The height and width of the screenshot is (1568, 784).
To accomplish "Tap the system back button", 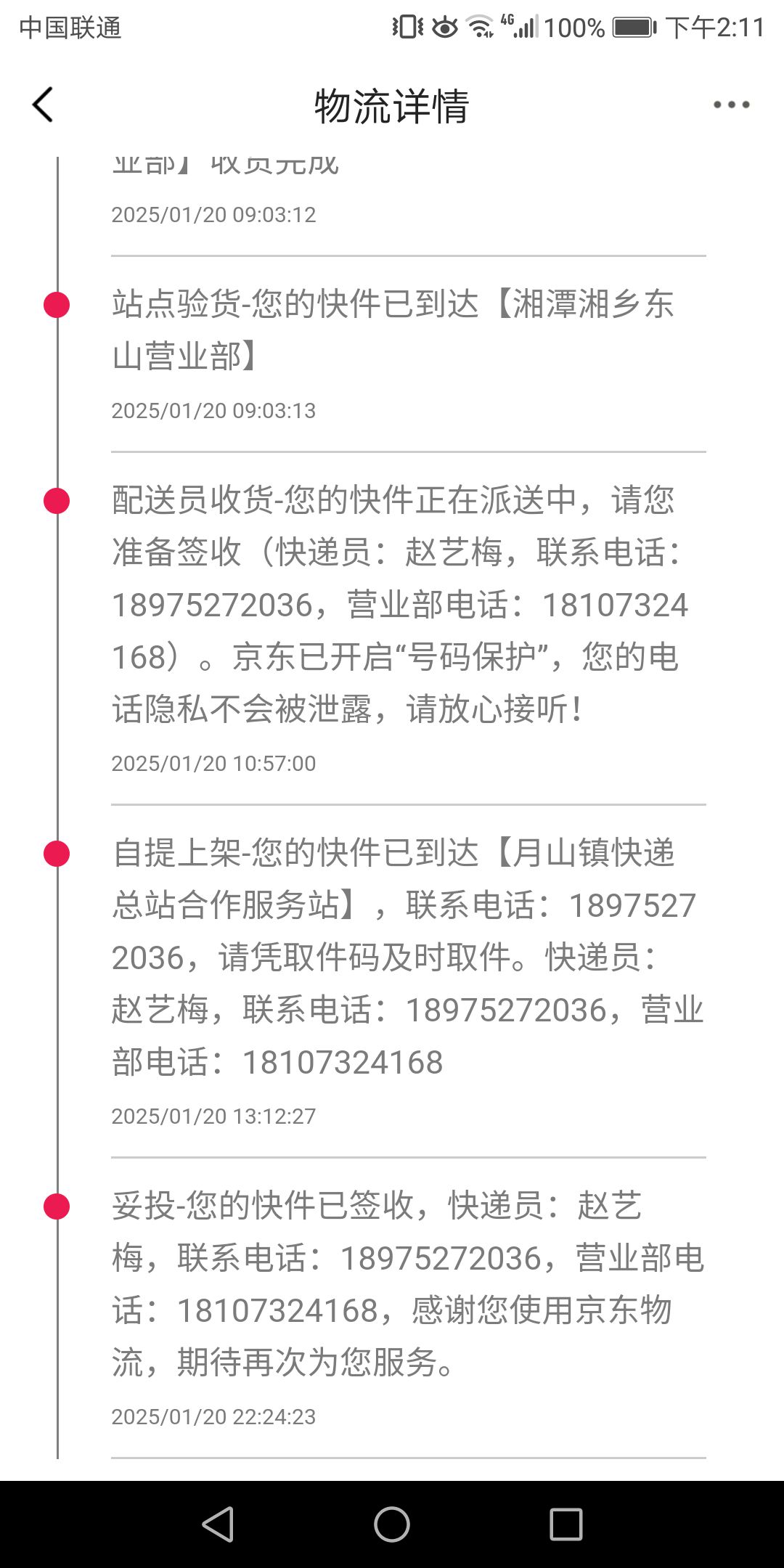I will (x=218, y=1524).
